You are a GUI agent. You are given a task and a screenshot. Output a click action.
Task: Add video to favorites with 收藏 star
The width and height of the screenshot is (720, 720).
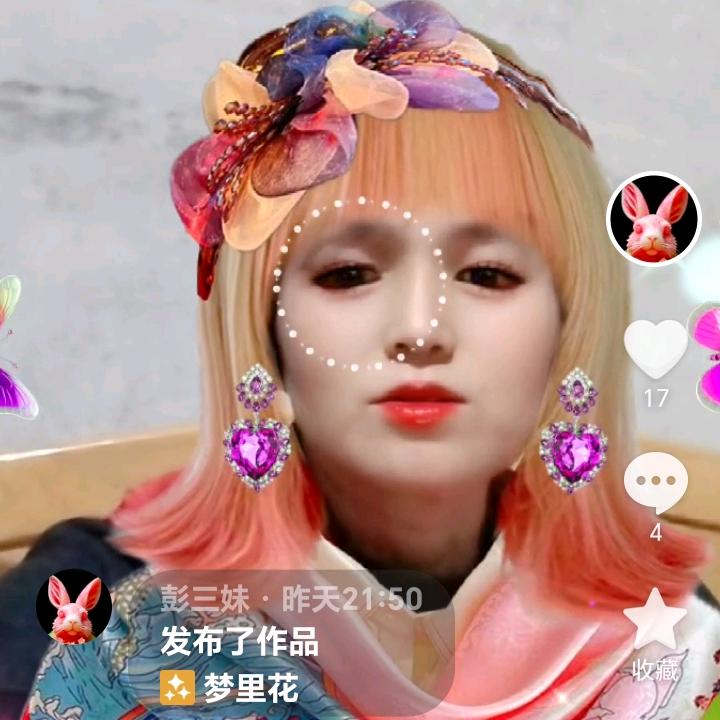pos(655,619)
